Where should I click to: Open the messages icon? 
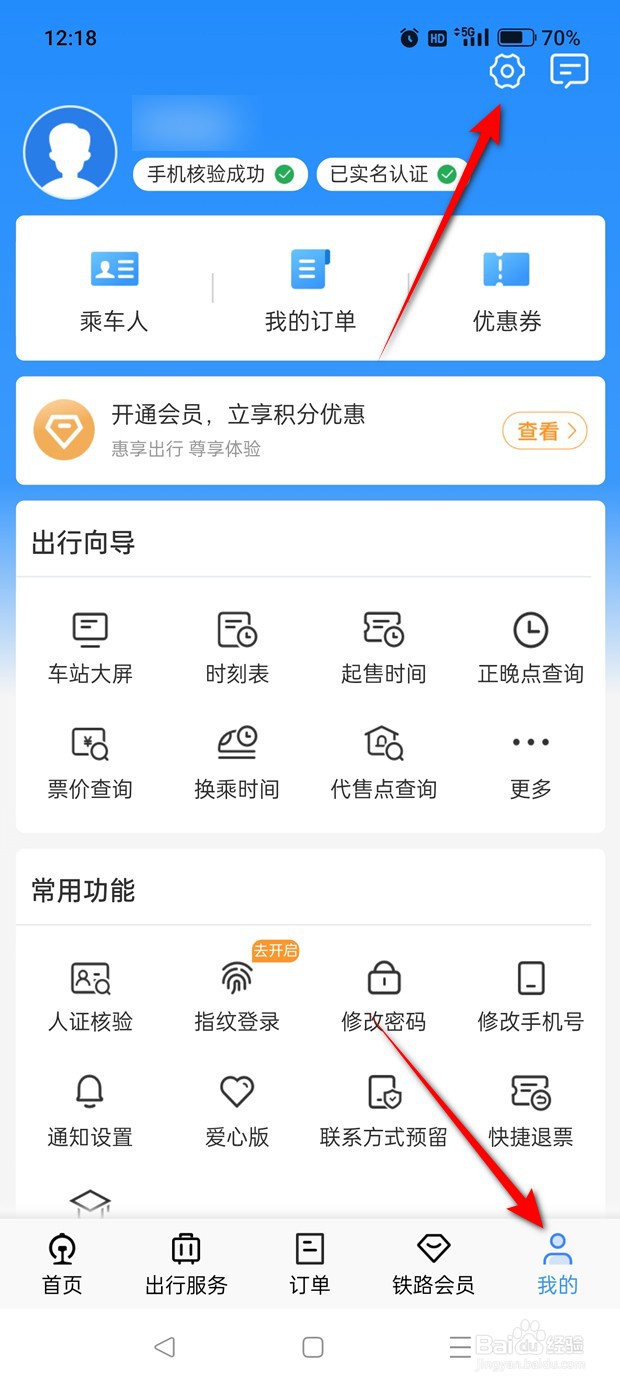click(569, 71)
